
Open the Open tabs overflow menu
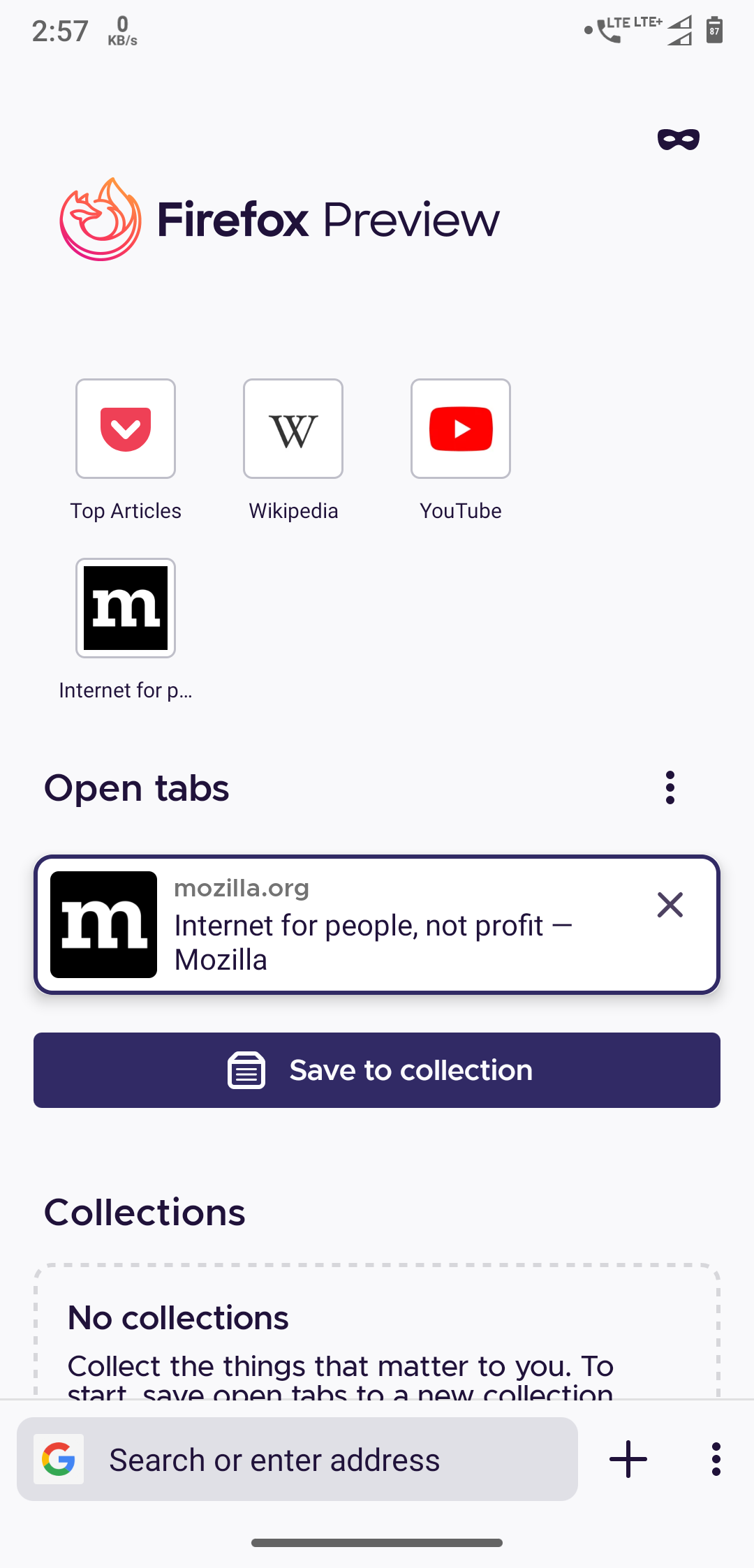click(x=670, y=787)
